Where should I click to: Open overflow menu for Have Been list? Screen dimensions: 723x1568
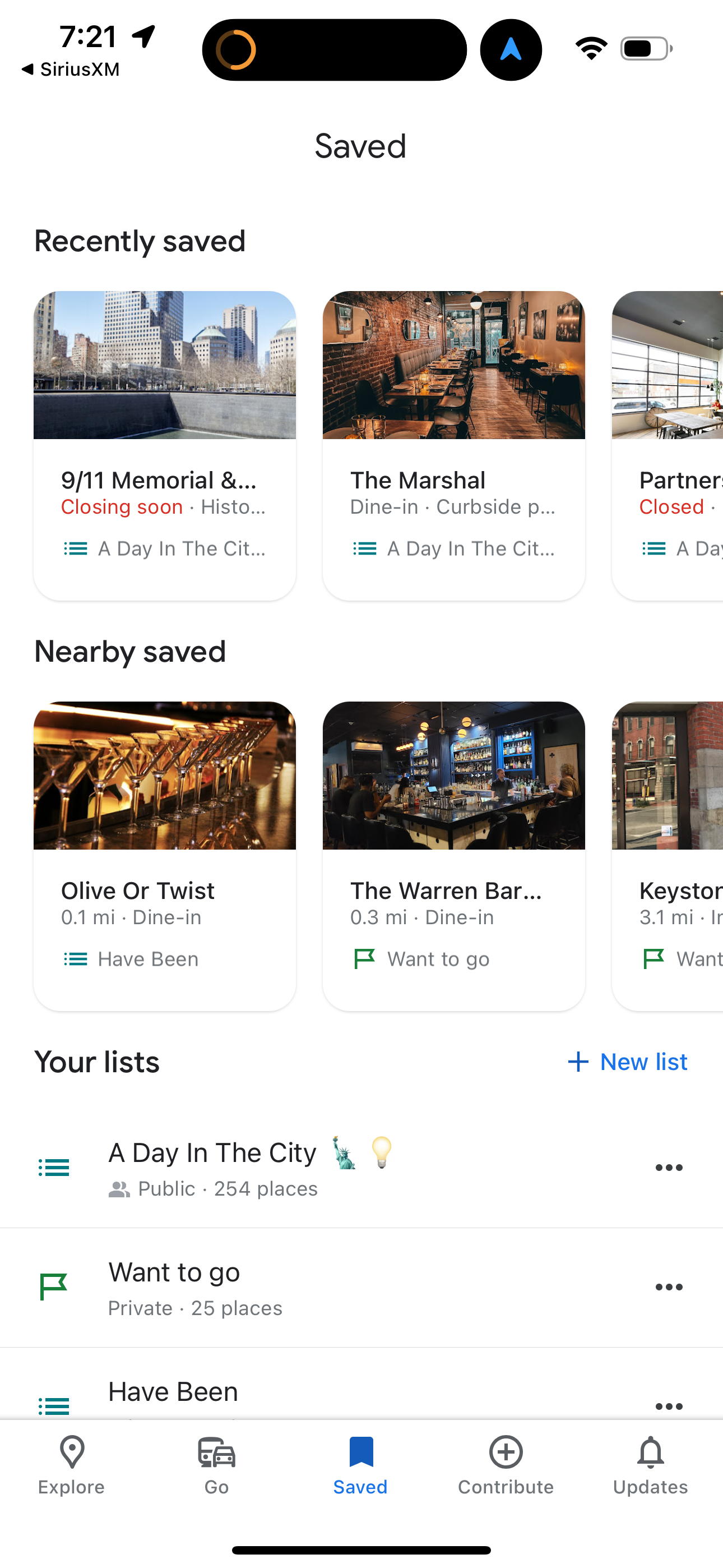pos(668,1405)
